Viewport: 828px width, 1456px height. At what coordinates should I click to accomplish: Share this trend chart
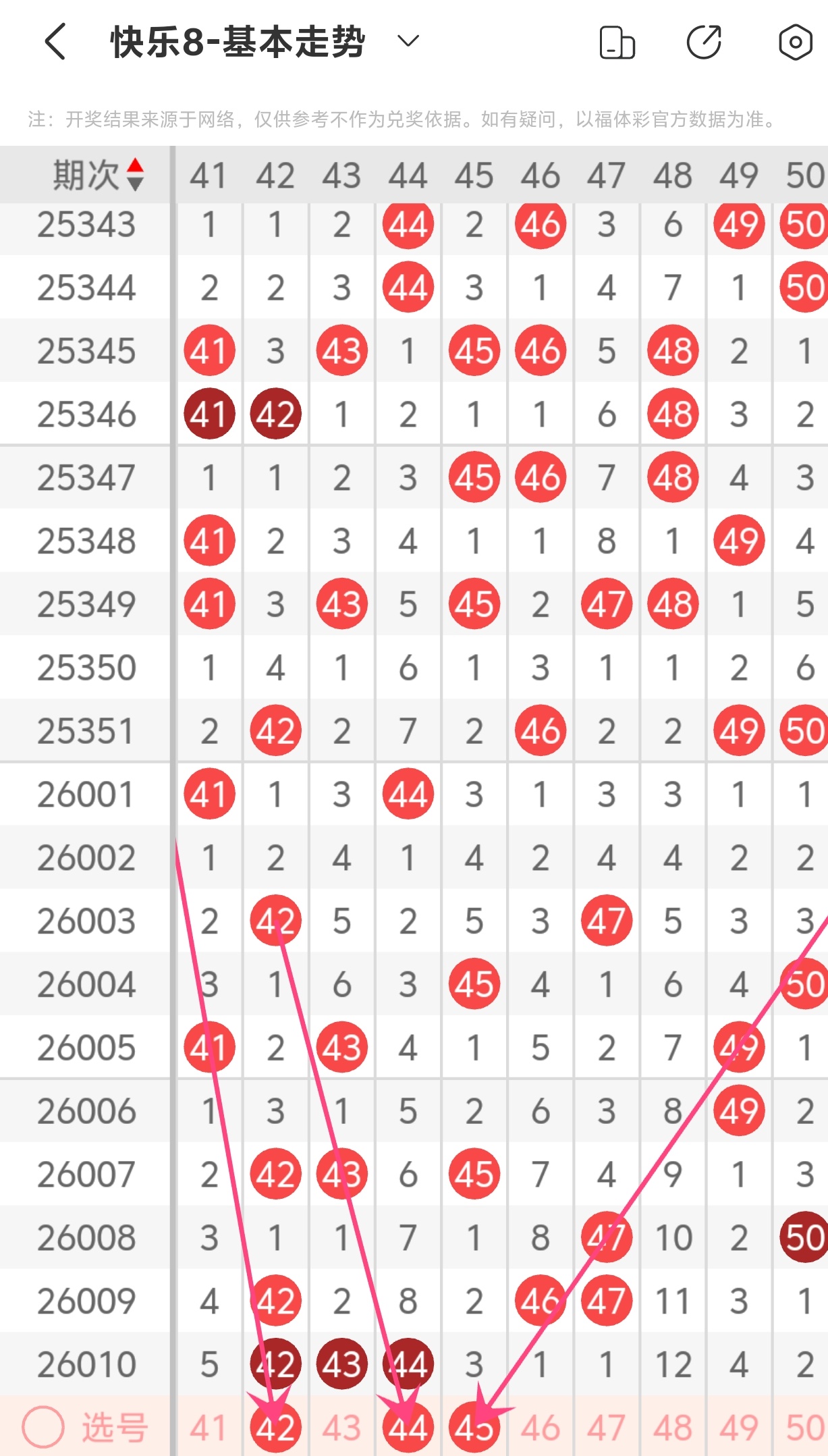[705, 43]
